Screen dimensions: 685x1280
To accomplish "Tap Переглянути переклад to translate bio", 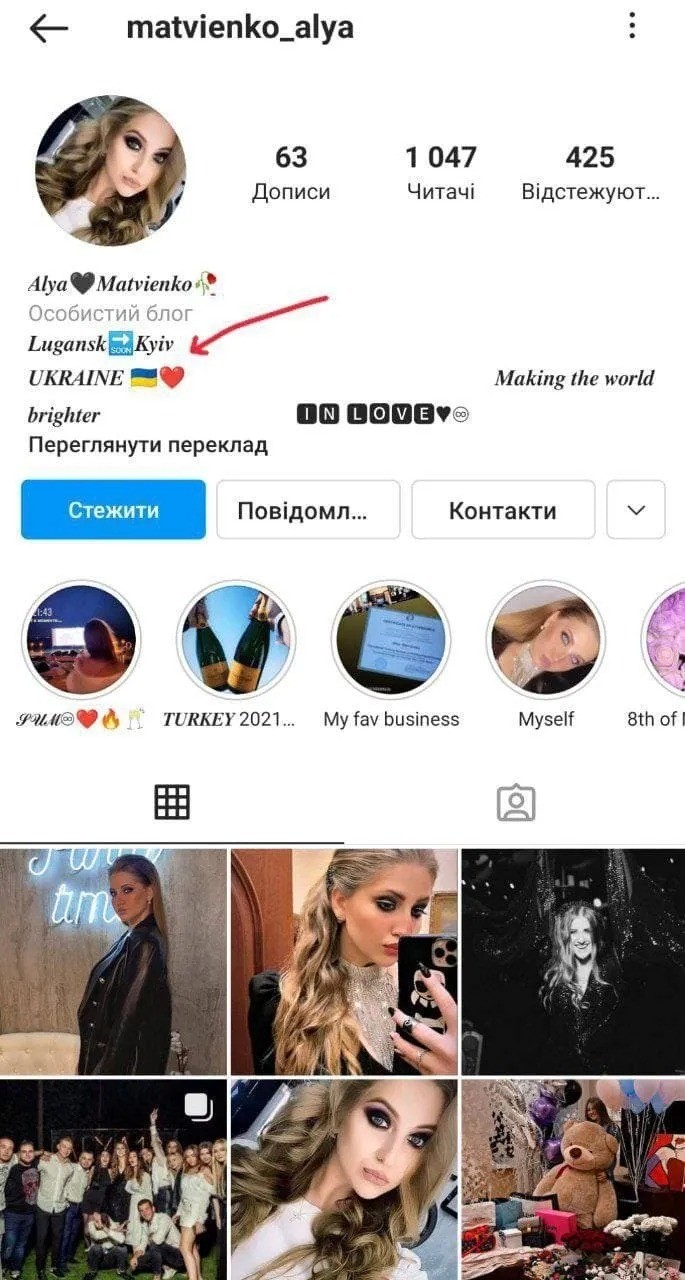I will (148, 445).
